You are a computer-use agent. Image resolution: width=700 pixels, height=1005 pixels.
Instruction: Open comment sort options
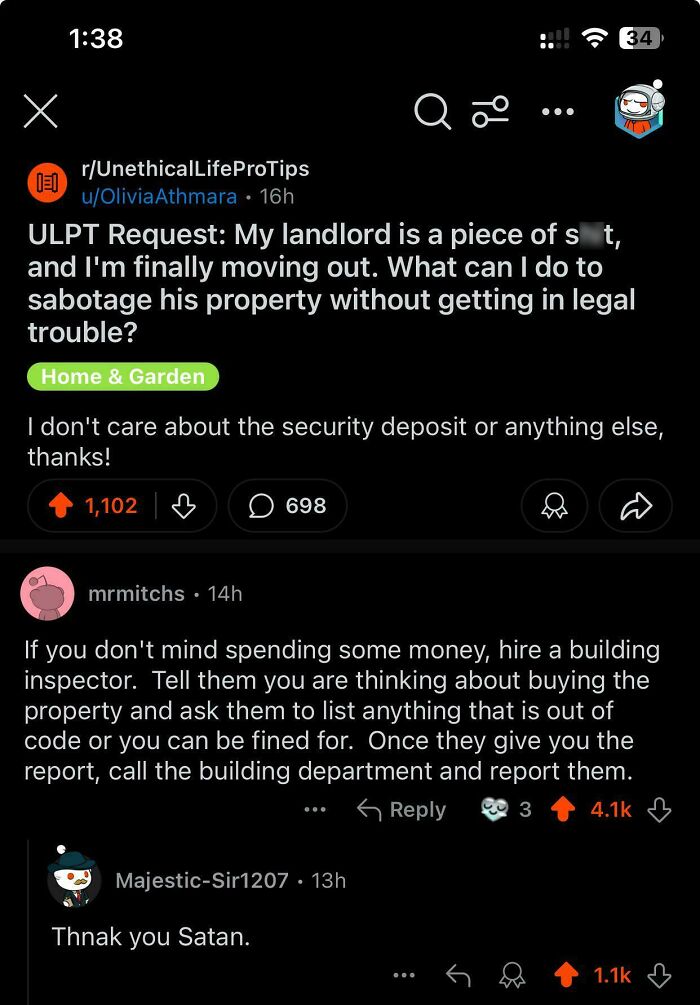[x=491, y=112]
